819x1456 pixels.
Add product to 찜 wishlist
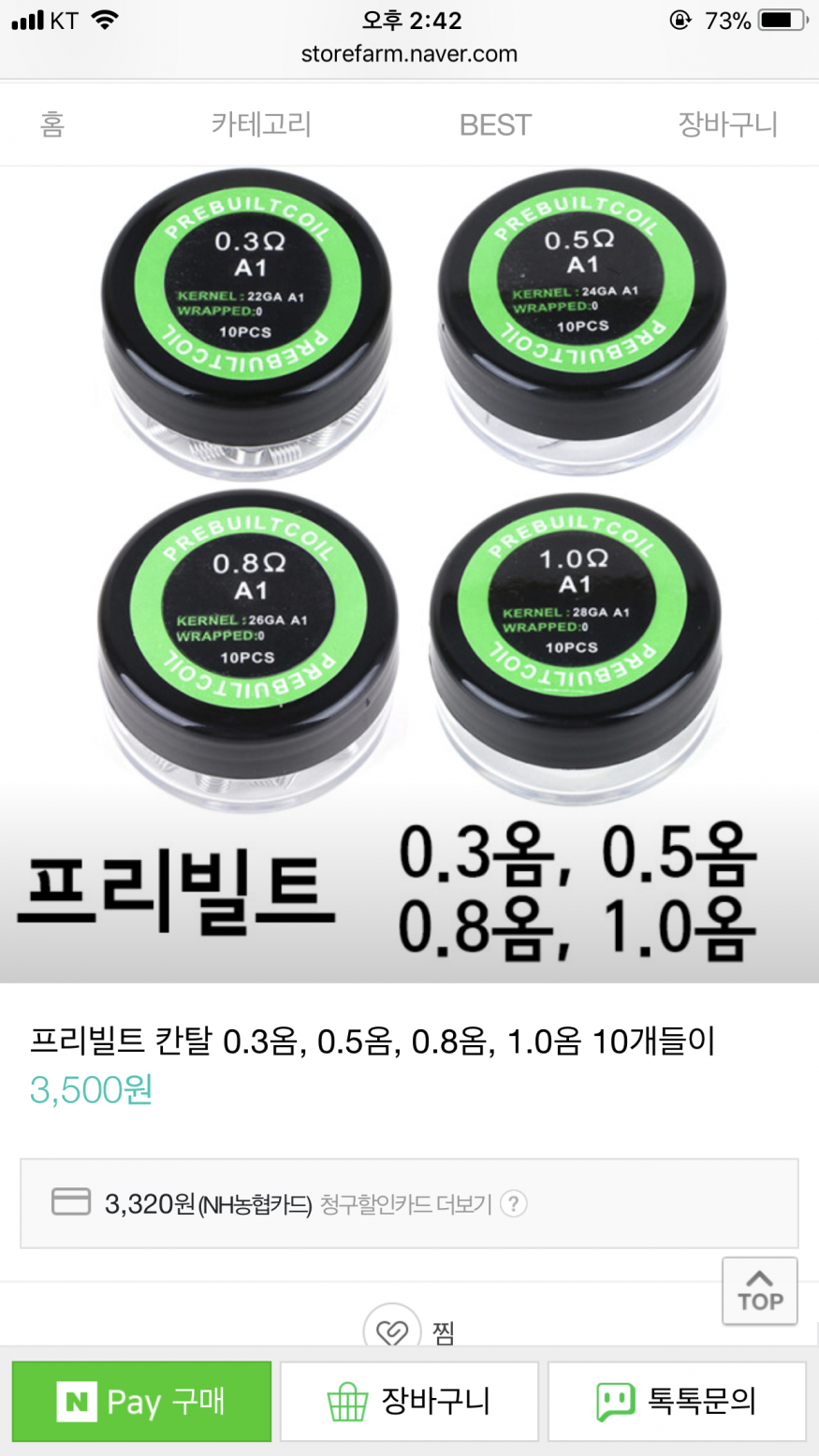pyautogui.click(x=393, y=1331)
